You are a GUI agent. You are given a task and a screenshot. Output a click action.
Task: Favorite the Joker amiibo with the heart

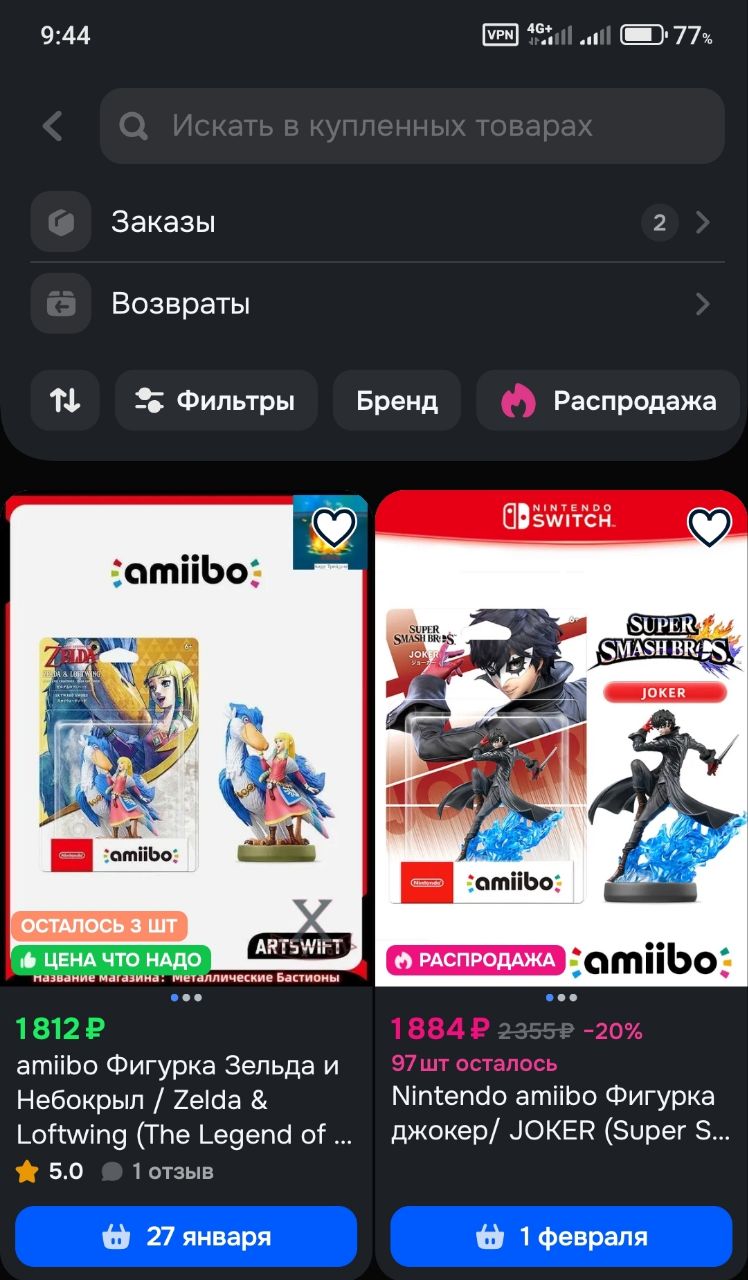pos(709,526)
